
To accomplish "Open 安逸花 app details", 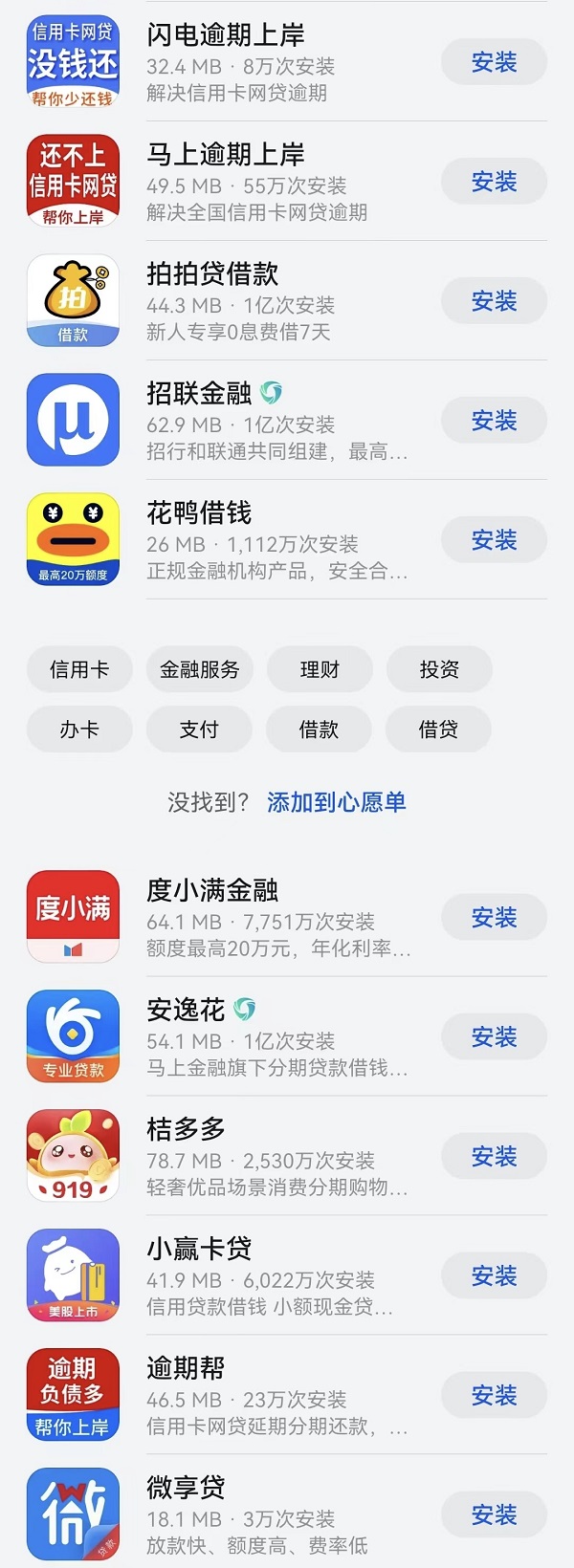I will pyautogui.click(x=277, y=1037).
